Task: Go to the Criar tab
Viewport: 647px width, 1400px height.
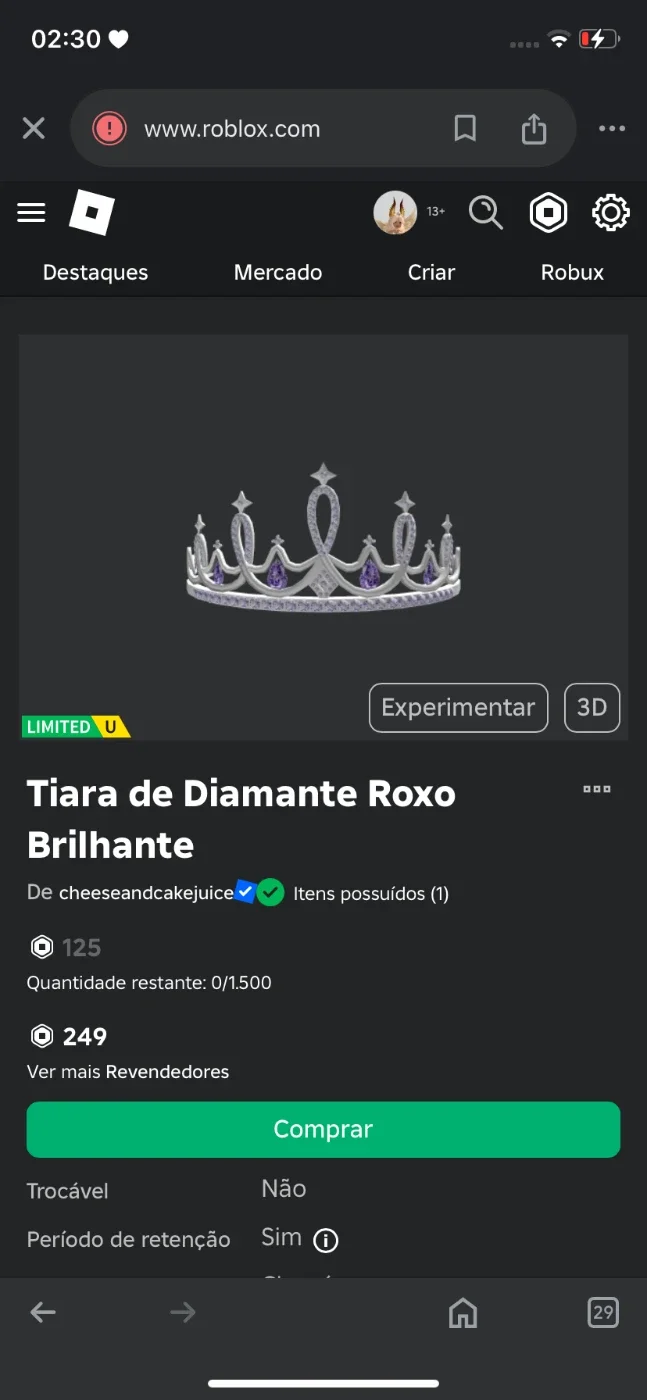Action: tap(431, 272)
